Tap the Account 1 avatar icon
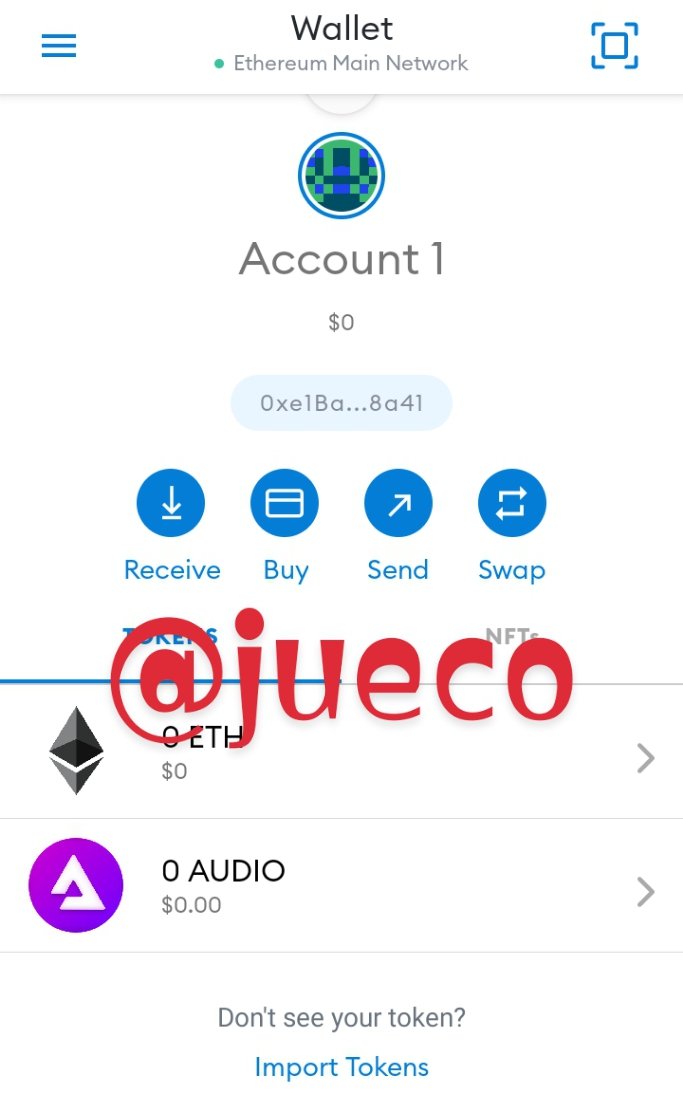 click(341, 175)
